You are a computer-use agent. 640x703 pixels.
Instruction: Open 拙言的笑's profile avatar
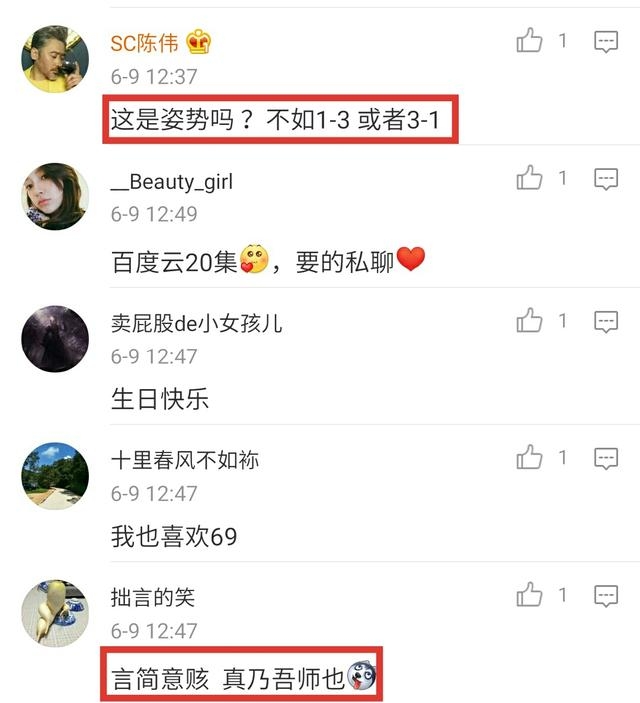click(x=56, y=613)
